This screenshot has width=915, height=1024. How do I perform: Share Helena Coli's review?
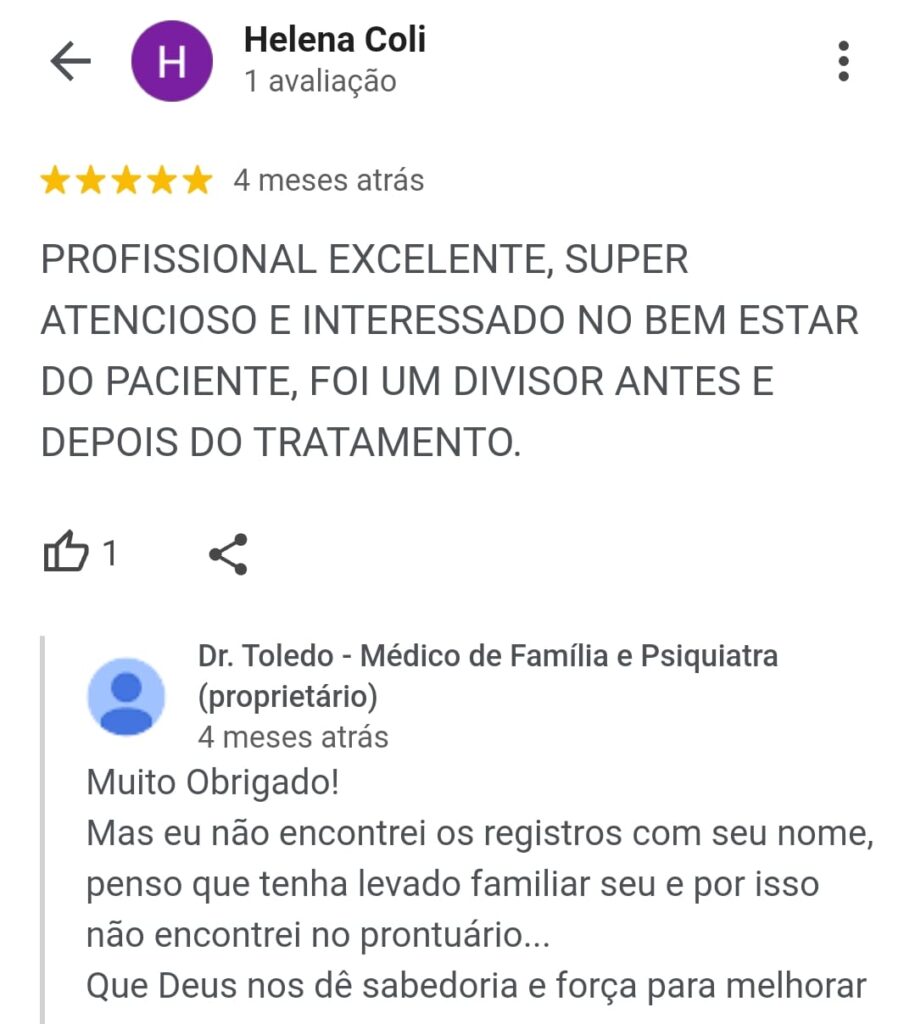[228, 554]
